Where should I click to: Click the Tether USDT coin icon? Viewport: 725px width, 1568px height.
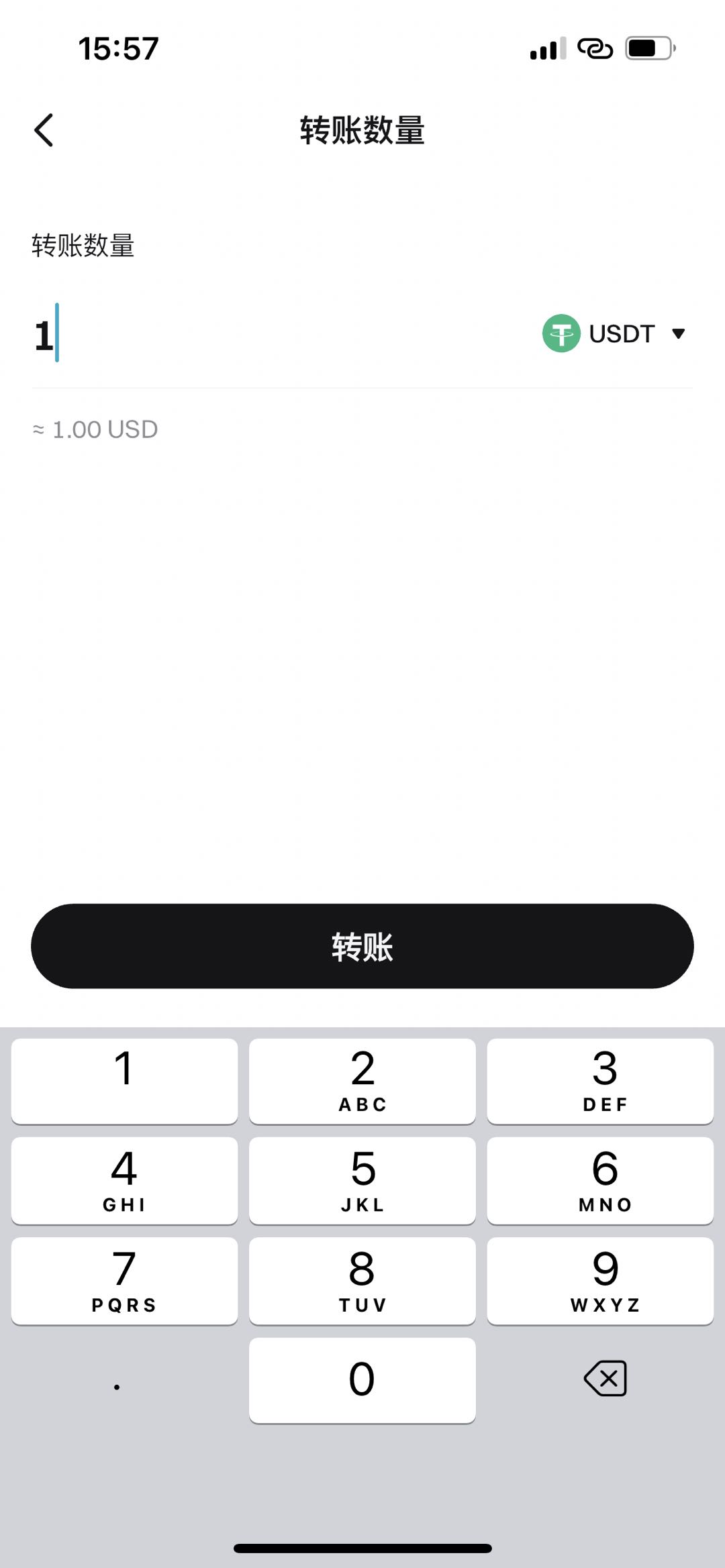point(561,333)
